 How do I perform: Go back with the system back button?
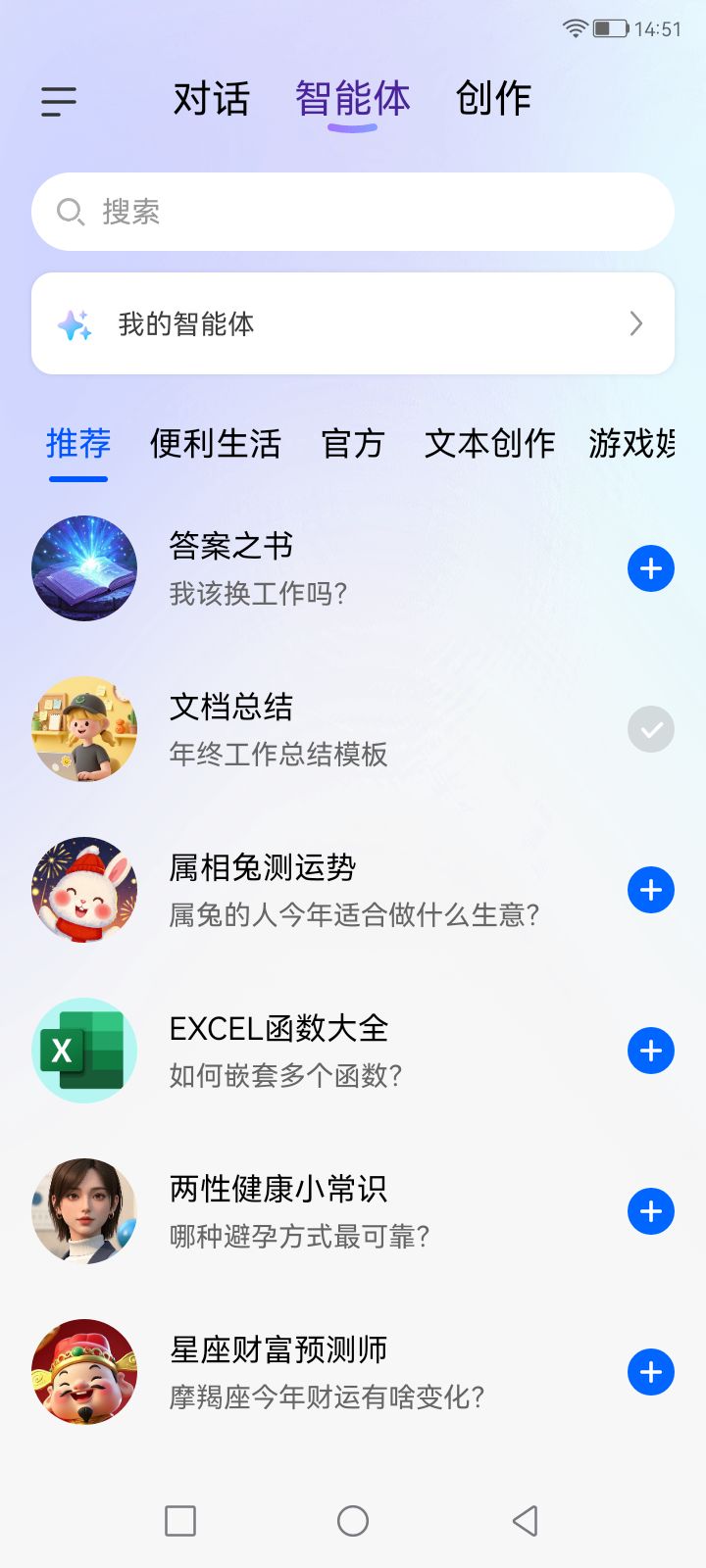click(526, 1521)
